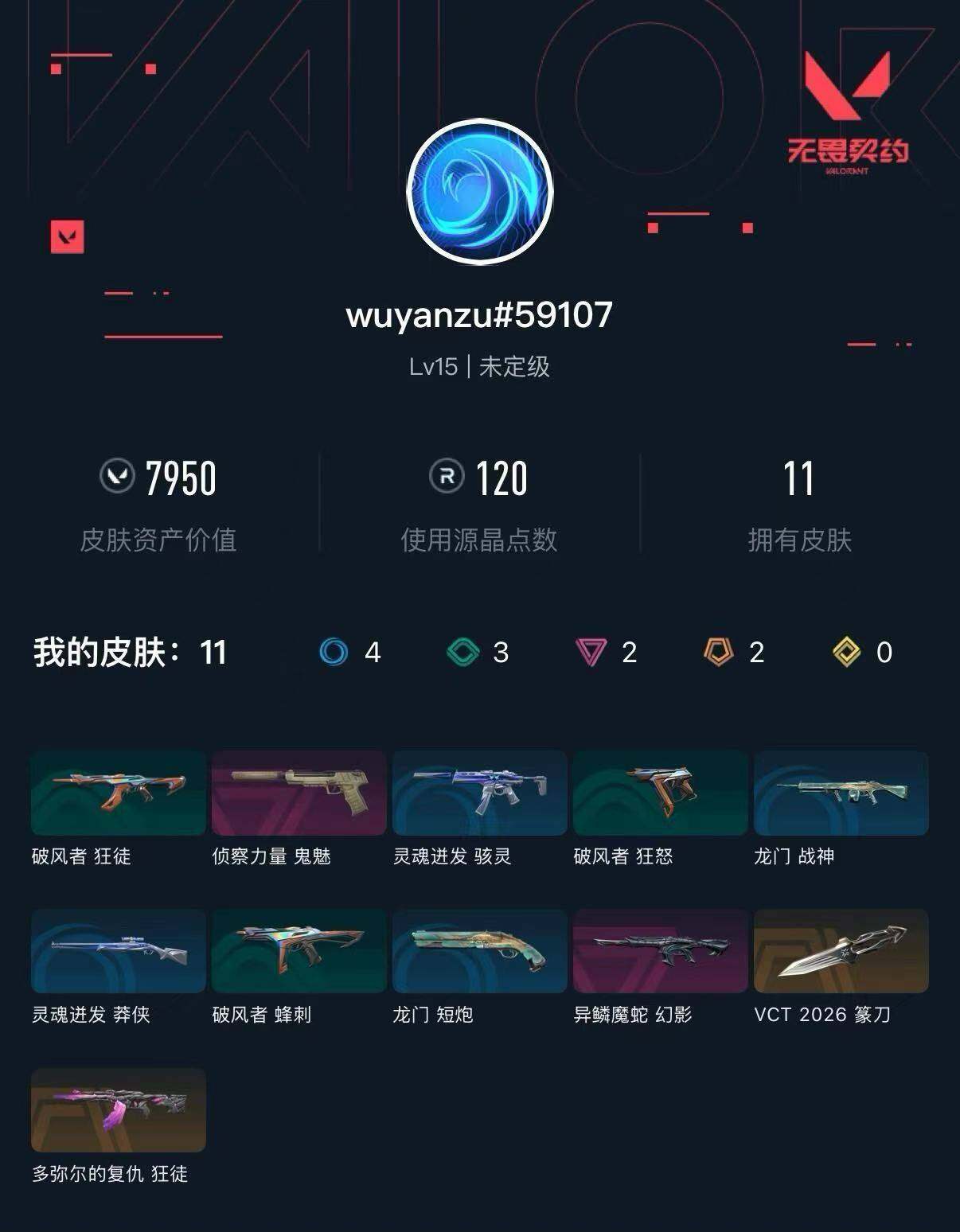Open the 龙门 短炮 shotgun skin
The height and width of the screenshot is (1232, 960).
[478, 950]
